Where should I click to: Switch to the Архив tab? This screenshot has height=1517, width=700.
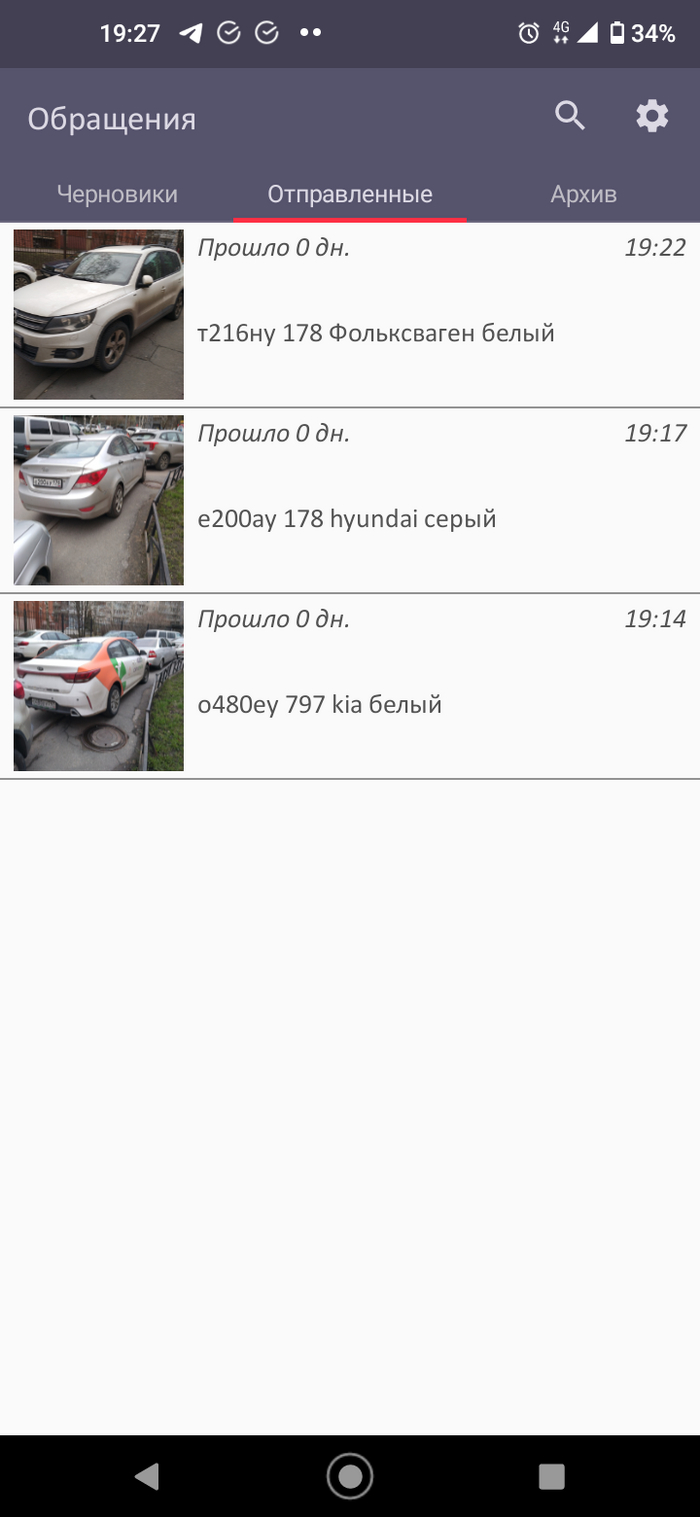(583, 194)
